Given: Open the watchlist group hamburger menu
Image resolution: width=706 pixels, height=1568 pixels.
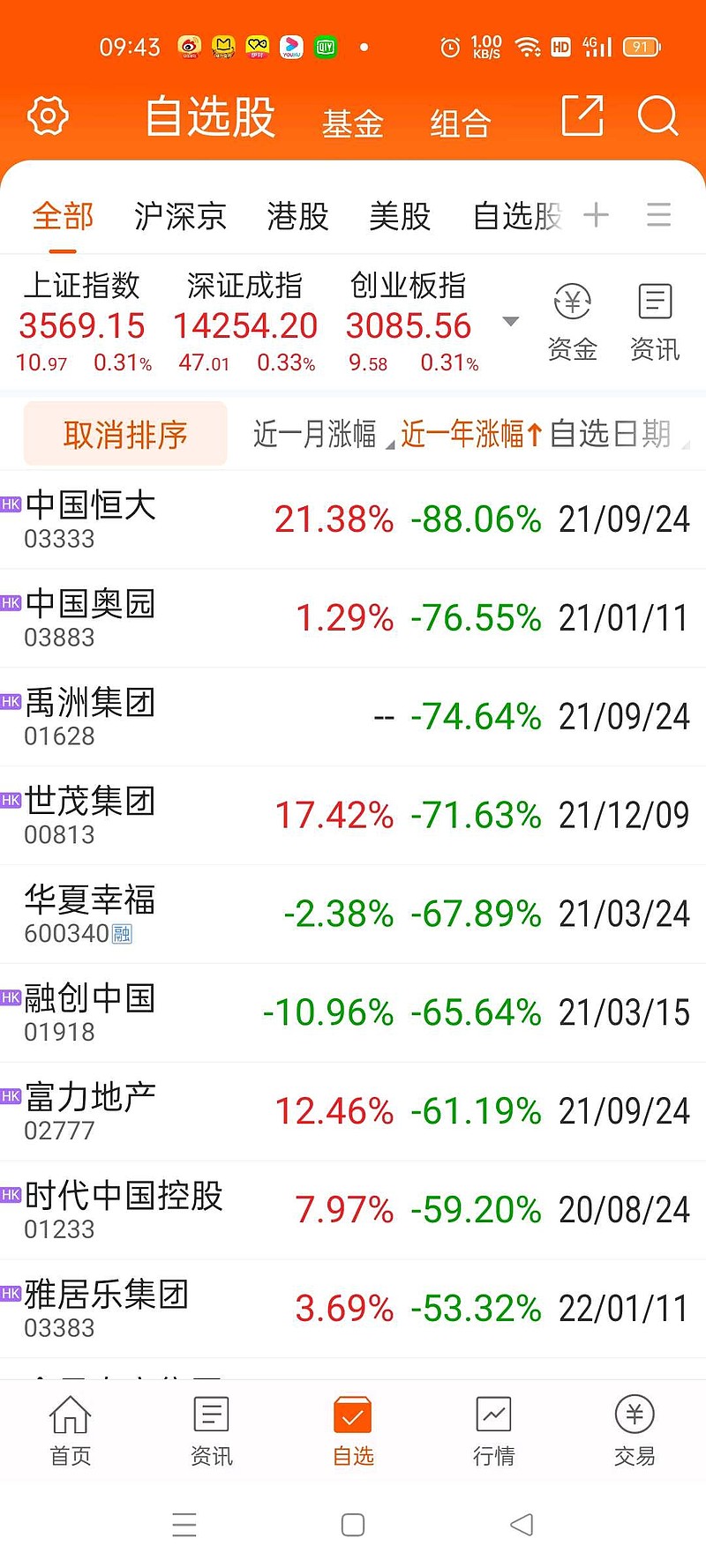Looking at the screenshot, I should (658, 214).
